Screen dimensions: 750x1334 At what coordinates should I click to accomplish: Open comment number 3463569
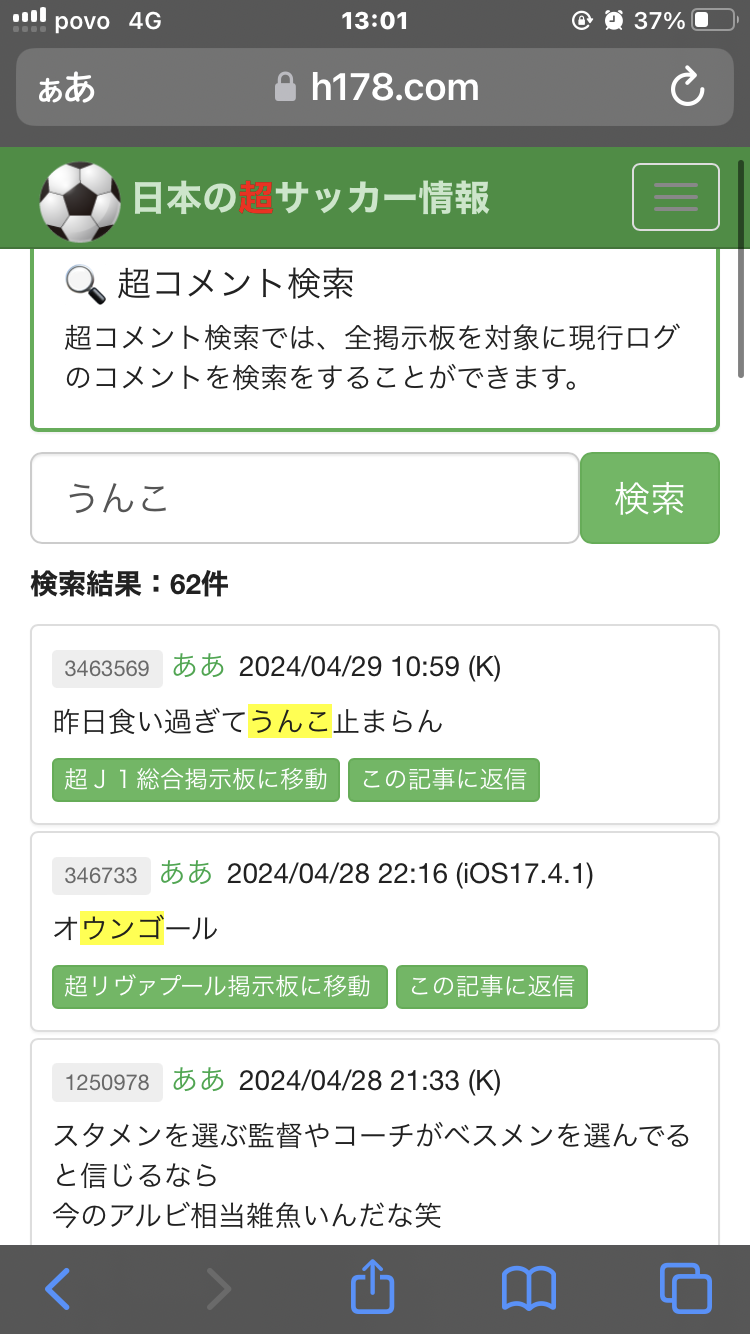pos(107,668)
